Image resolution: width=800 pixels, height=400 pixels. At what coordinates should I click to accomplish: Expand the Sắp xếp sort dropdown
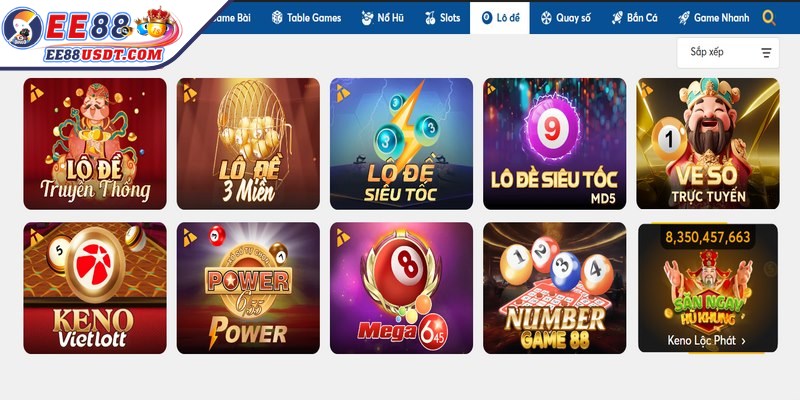click(727, 53)
